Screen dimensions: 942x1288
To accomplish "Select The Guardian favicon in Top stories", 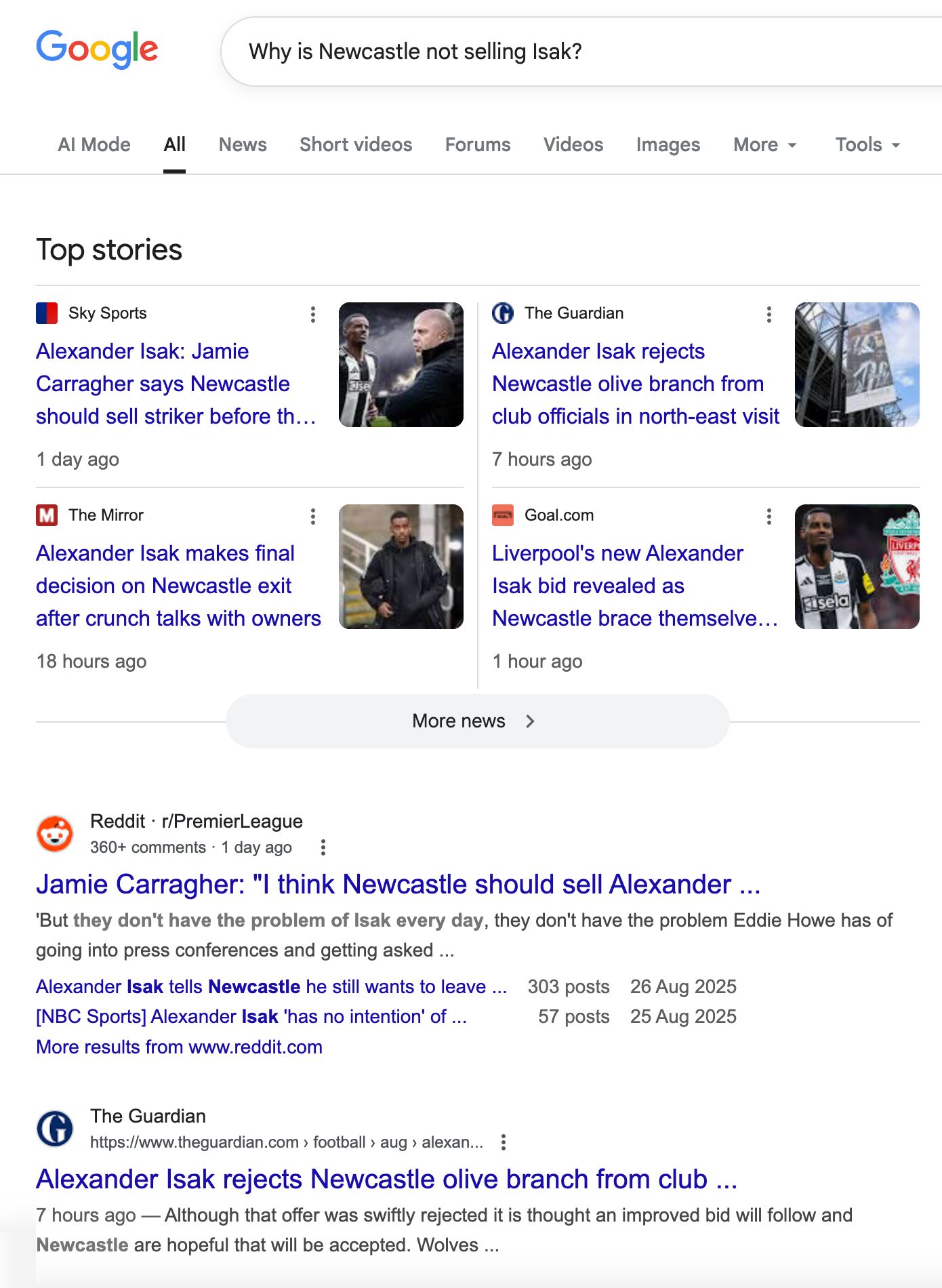I will click(502, 313).
